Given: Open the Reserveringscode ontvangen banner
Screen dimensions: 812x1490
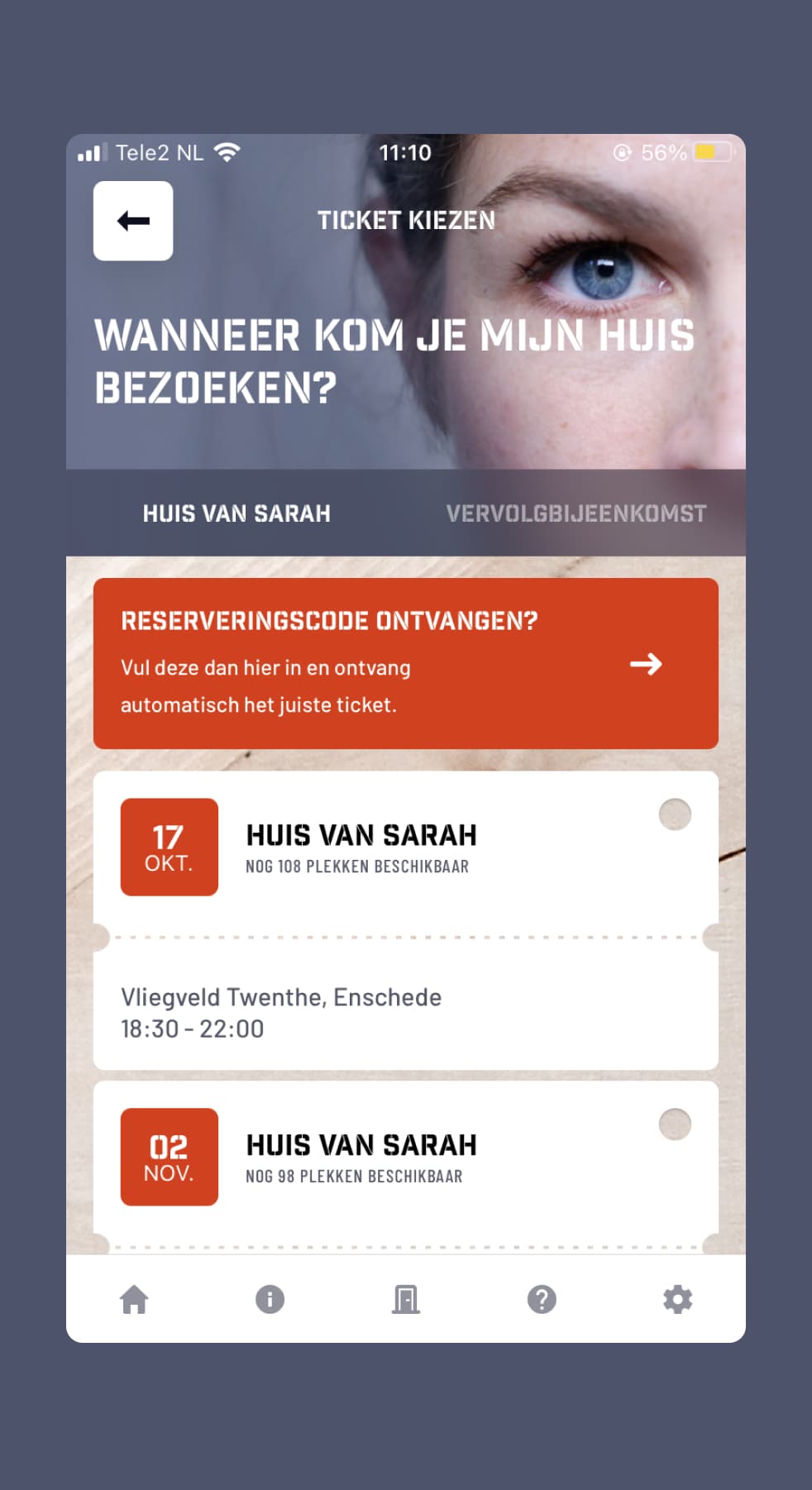Looking at the screenshot, I should coord(405,663).
